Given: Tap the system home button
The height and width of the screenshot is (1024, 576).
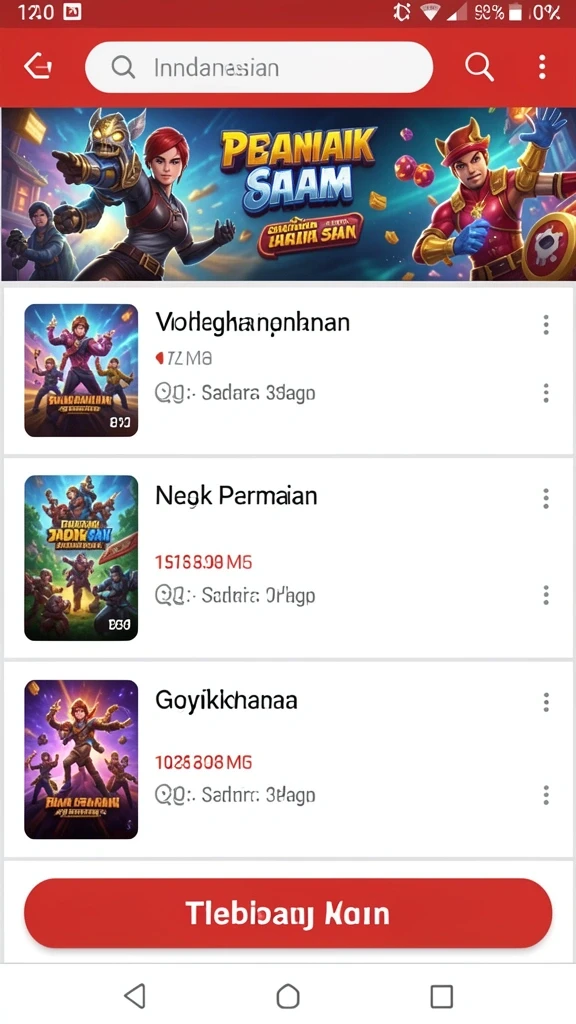Looking at the screenshot, I should (x=288, y=997).
